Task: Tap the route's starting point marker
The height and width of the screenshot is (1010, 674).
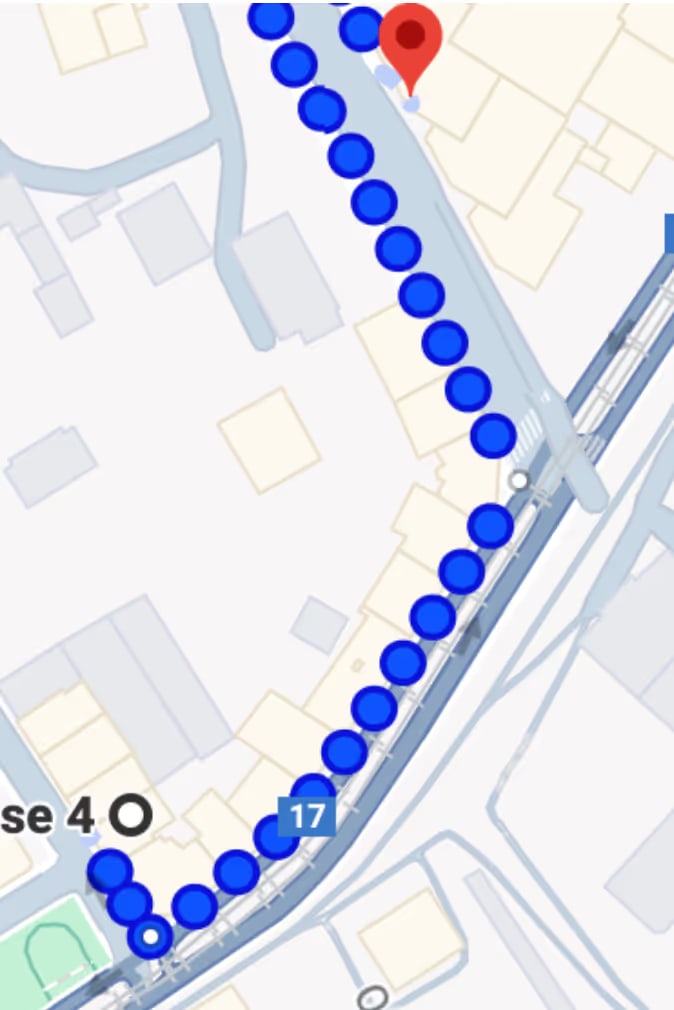Action: click(151, 938)
